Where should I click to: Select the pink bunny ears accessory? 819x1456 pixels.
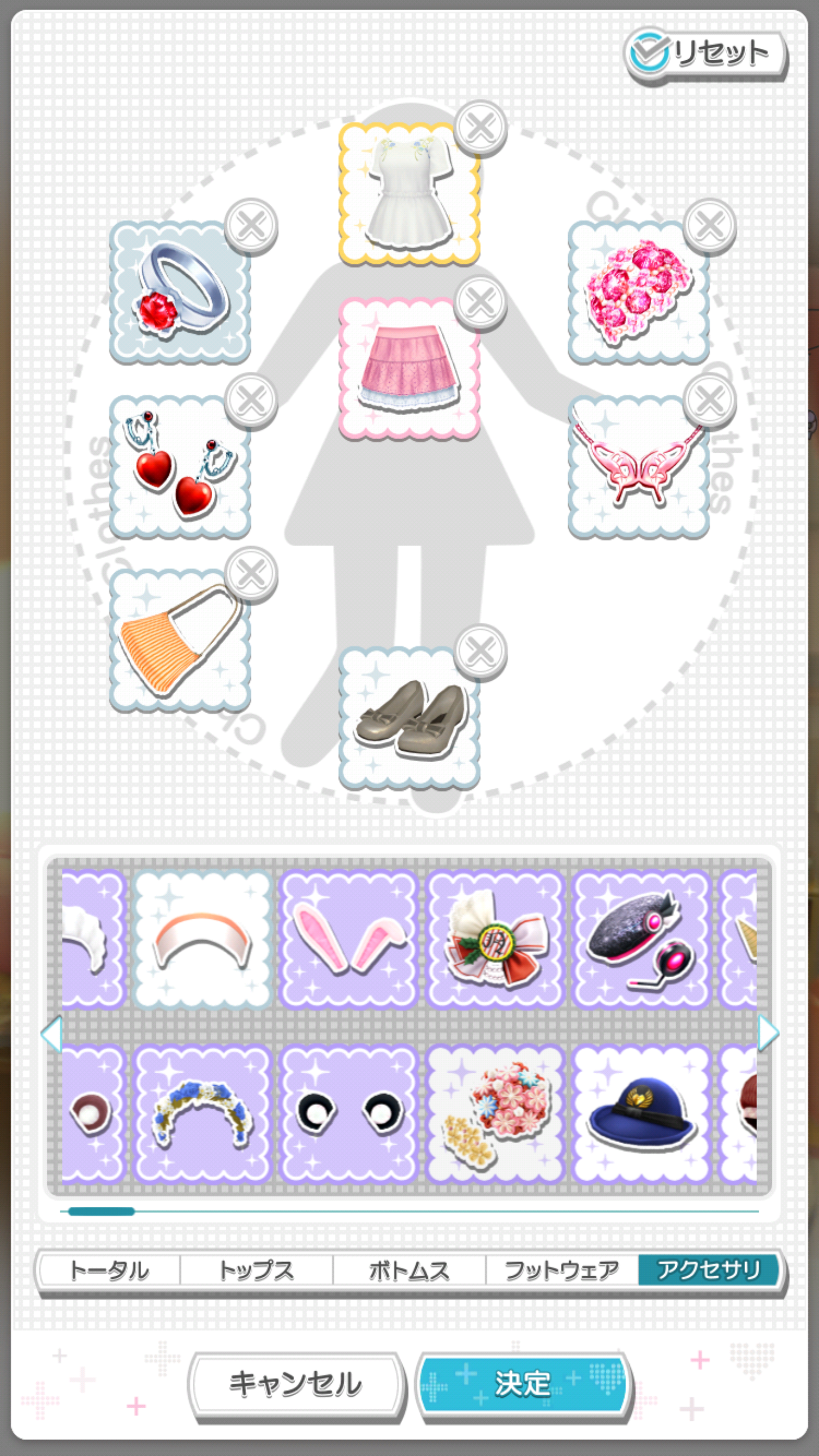click(349, 940)
